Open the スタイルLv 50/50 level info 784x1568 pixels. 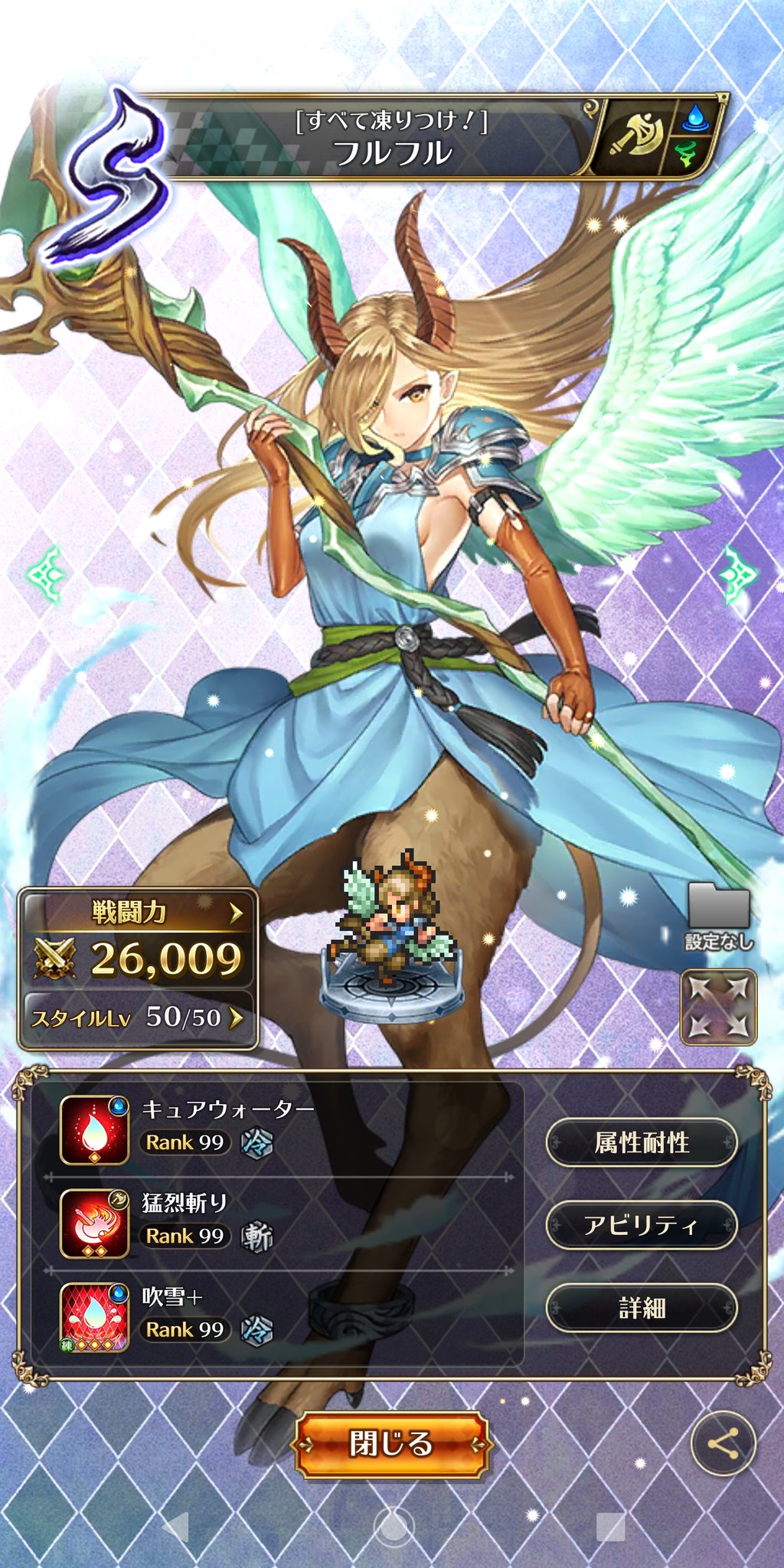click(x=138, y=1018)
